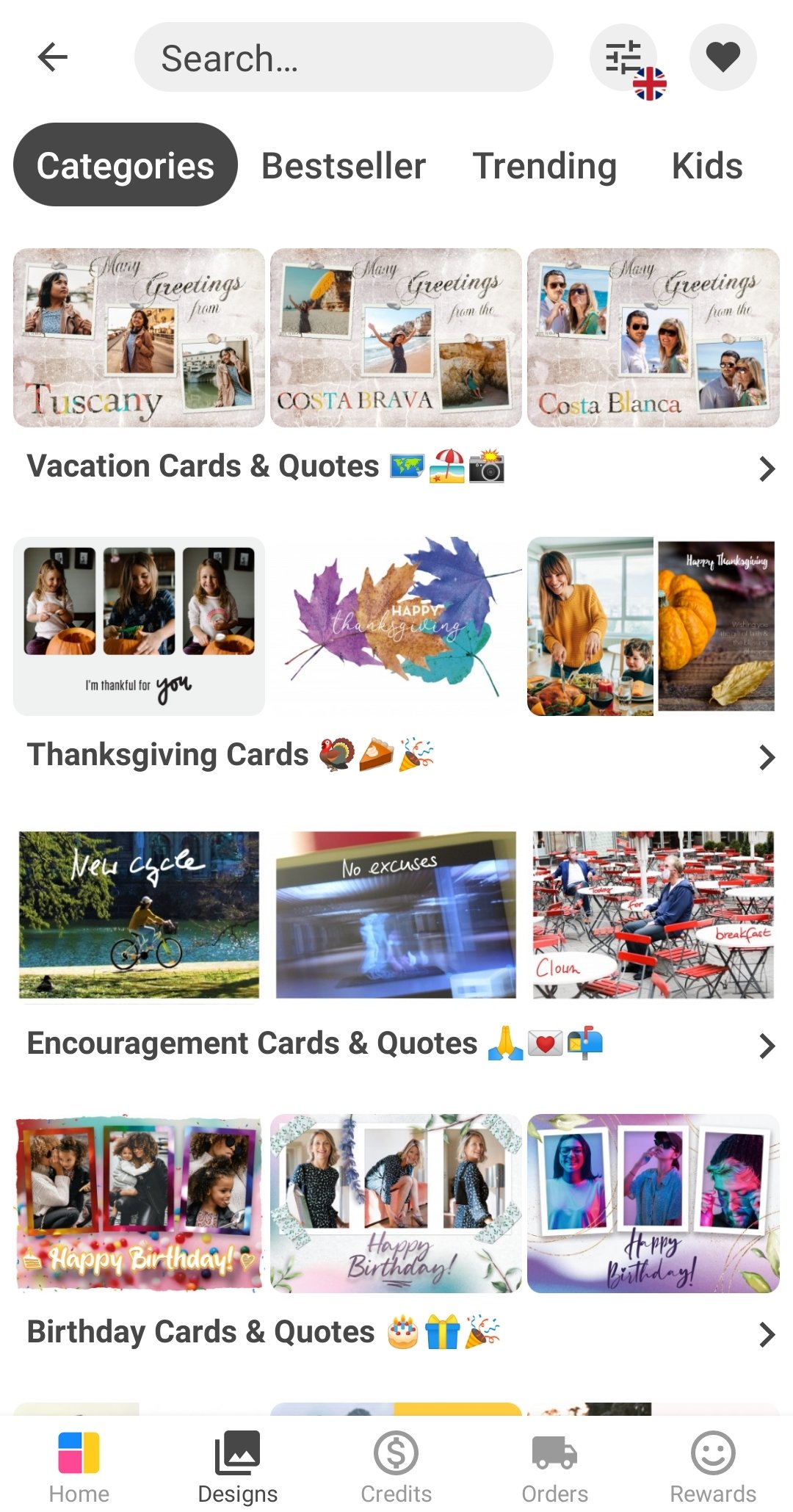
Task: Go back with the arrow icon
Action: [53, 57]
